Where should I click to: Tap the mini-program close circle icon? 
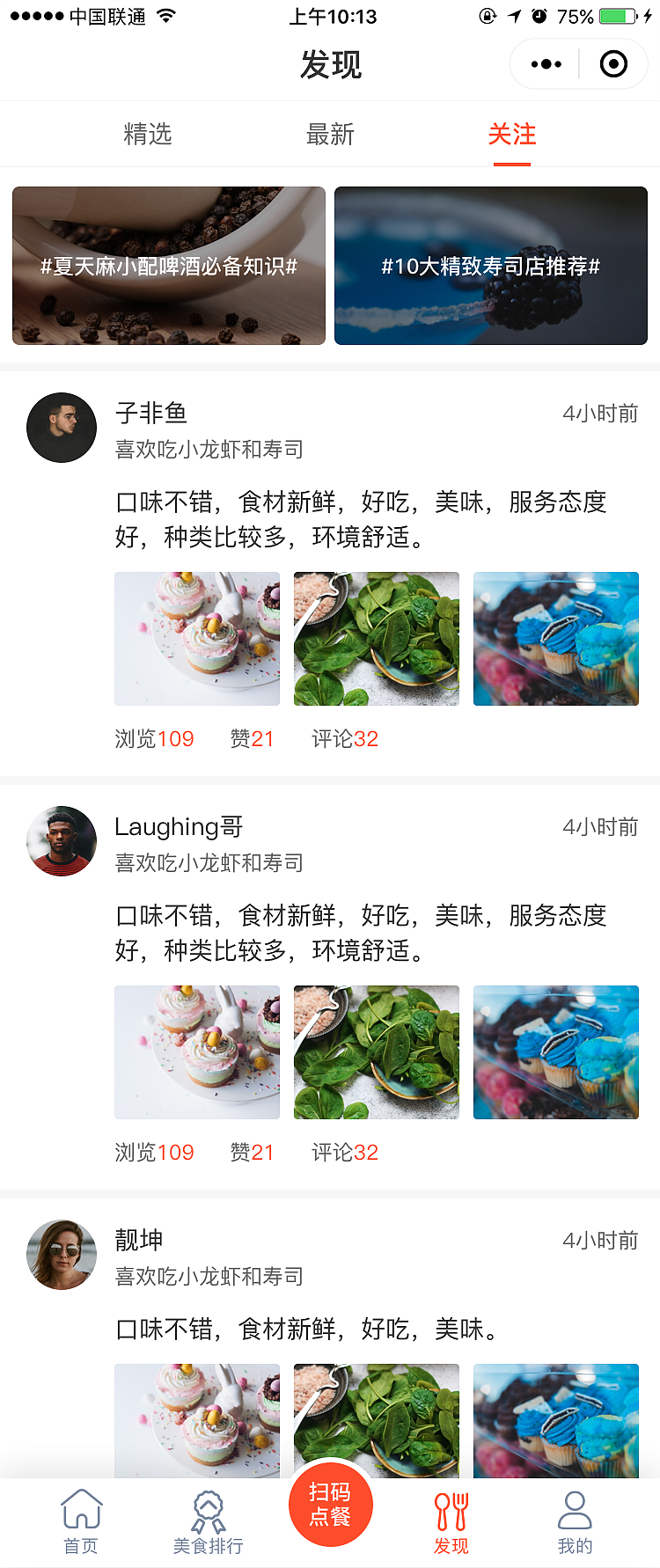click(x=612, y=63)
